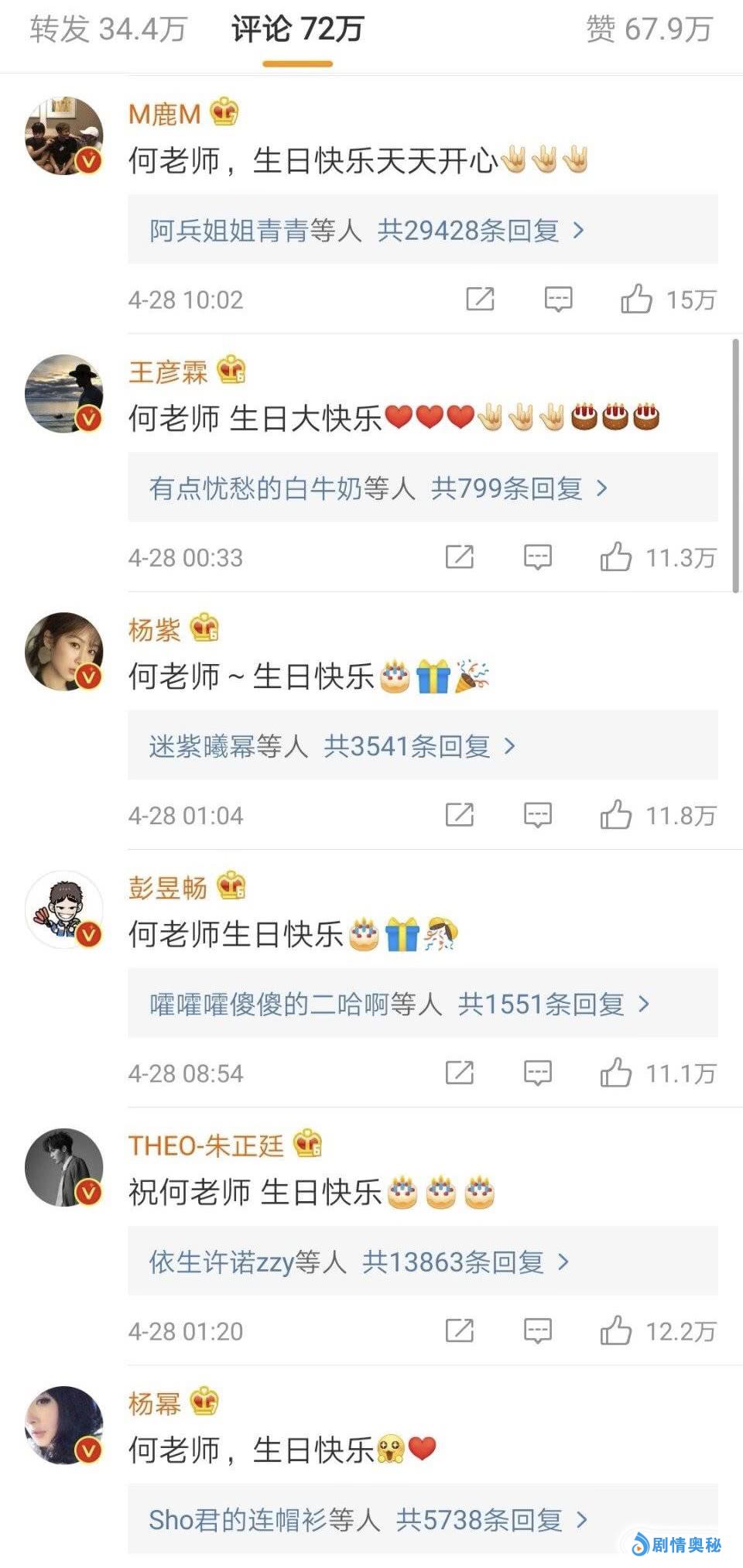View the 29428 replies under M鹿M's comment
Viewport: 743px width, 1568px height.
click(366, 230)
